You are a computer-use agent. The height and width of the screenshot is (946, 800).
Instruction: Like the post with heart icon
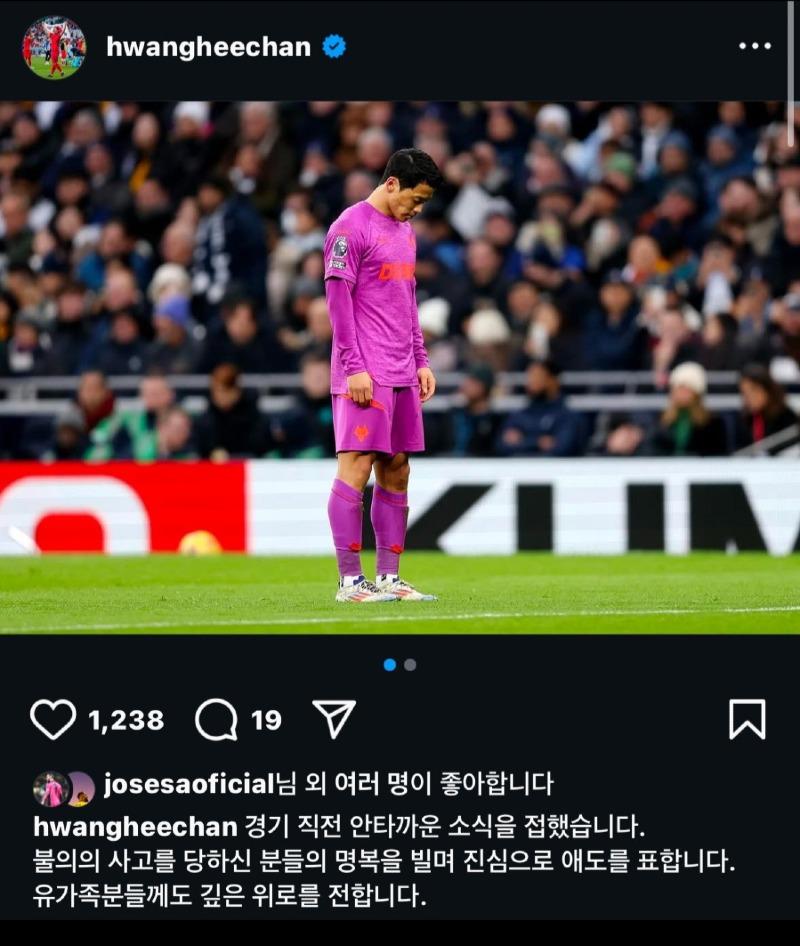point(53,719)
